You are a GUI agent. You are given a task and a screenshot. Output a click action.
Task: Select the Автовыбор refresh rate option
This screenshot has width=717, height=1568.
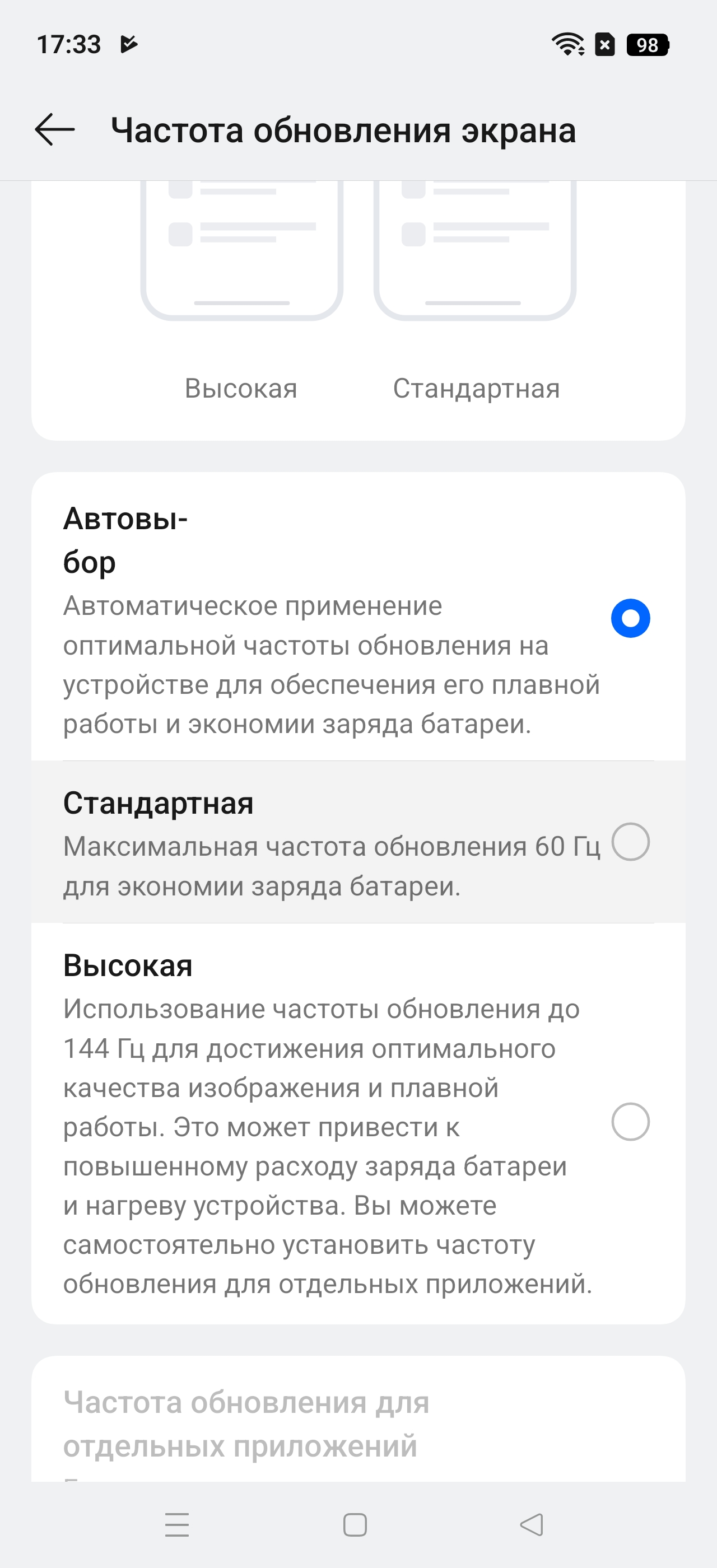tap(630, 618)
